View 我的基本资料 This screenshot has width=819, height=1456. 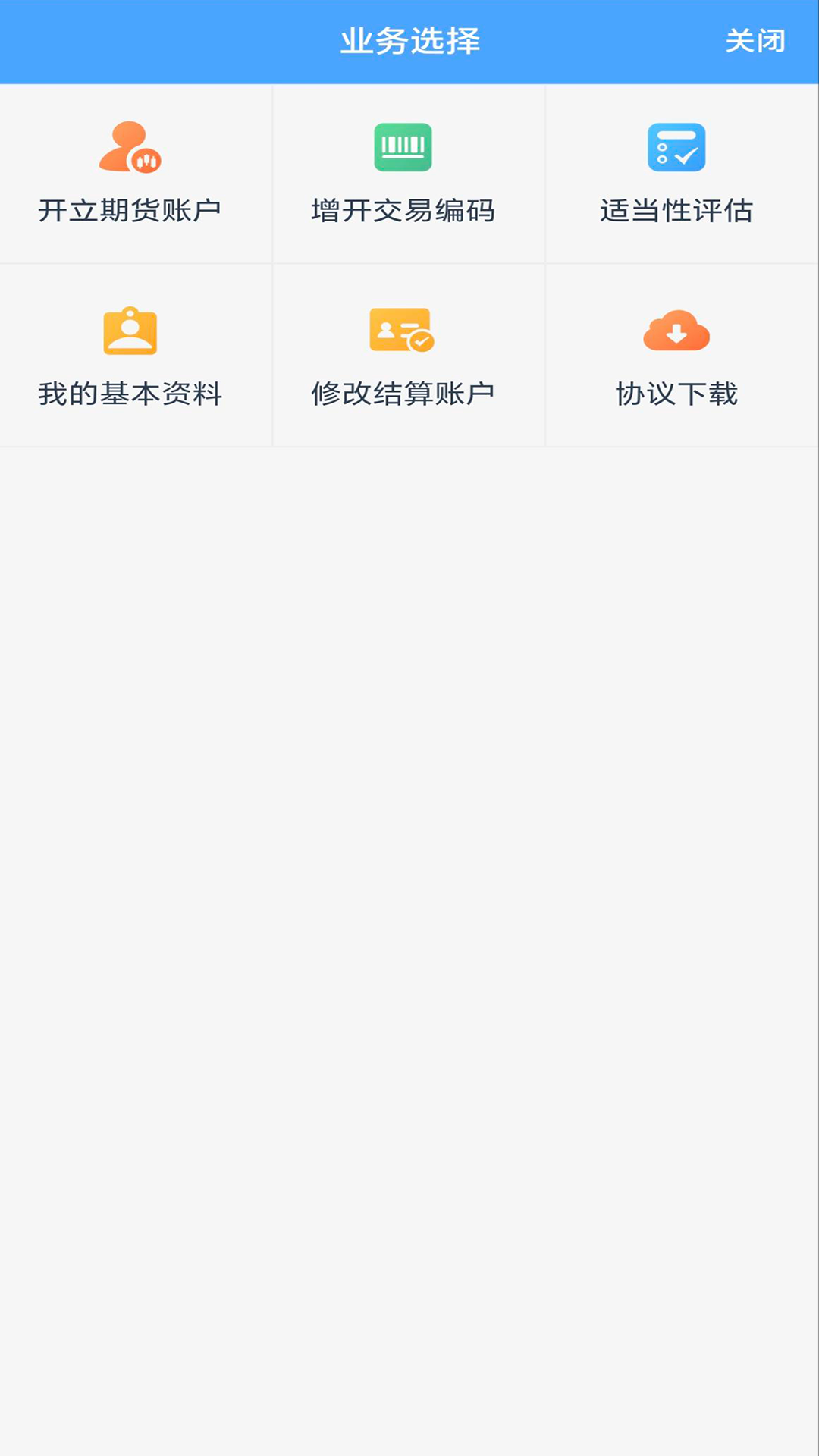pyautogui.click(x=136, y=356)
